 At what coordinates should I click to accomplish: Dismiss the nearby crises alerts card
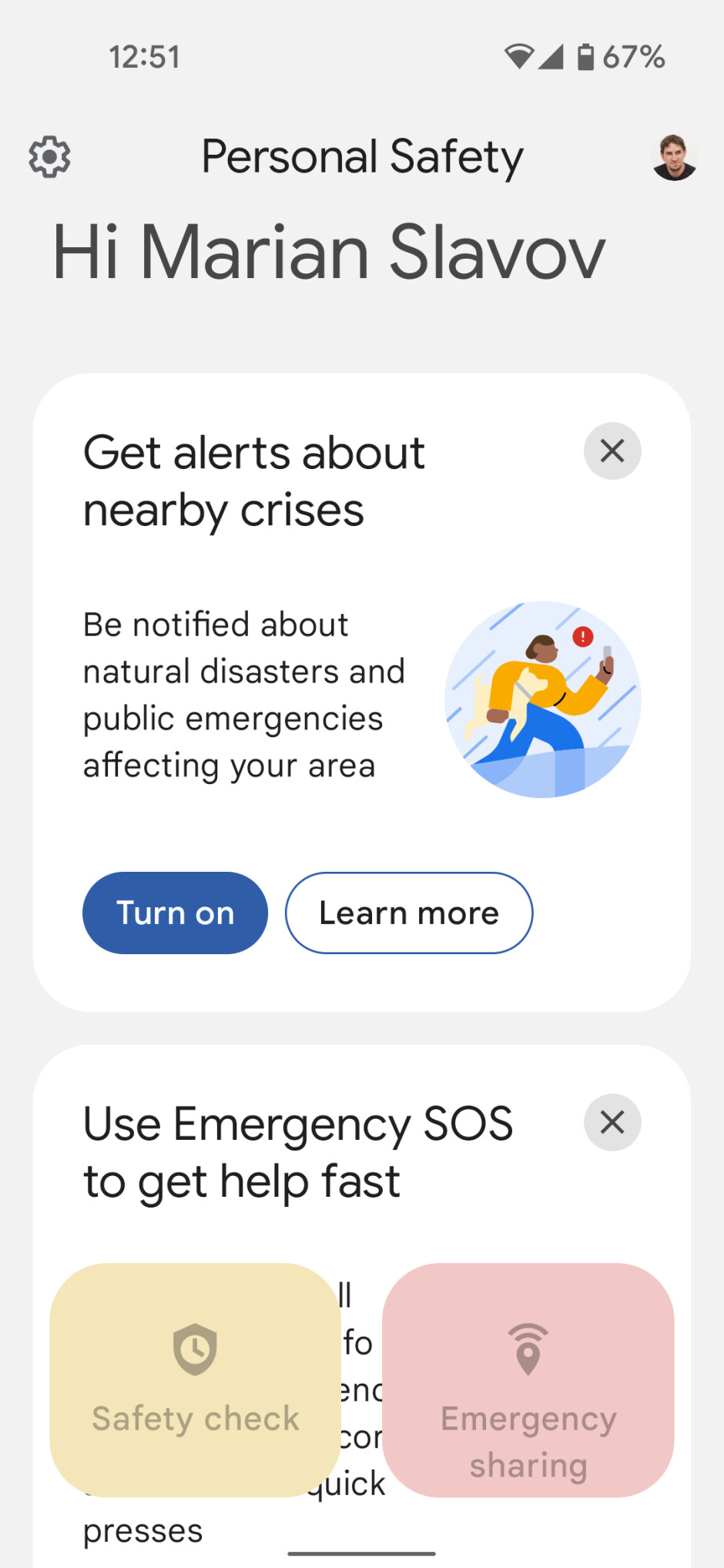click(x=612, y=451)
